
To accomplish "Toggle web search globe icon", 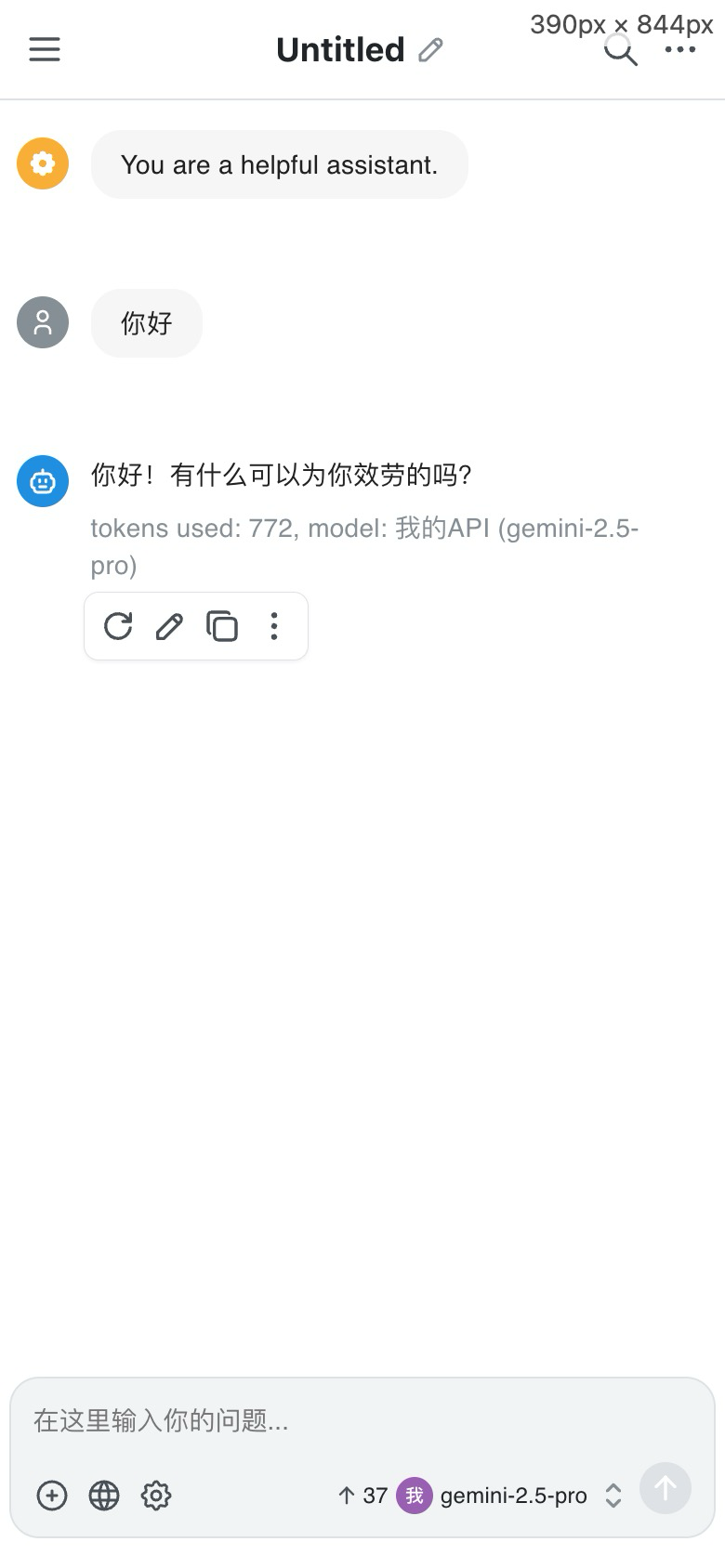I will tap(104, 1496).
